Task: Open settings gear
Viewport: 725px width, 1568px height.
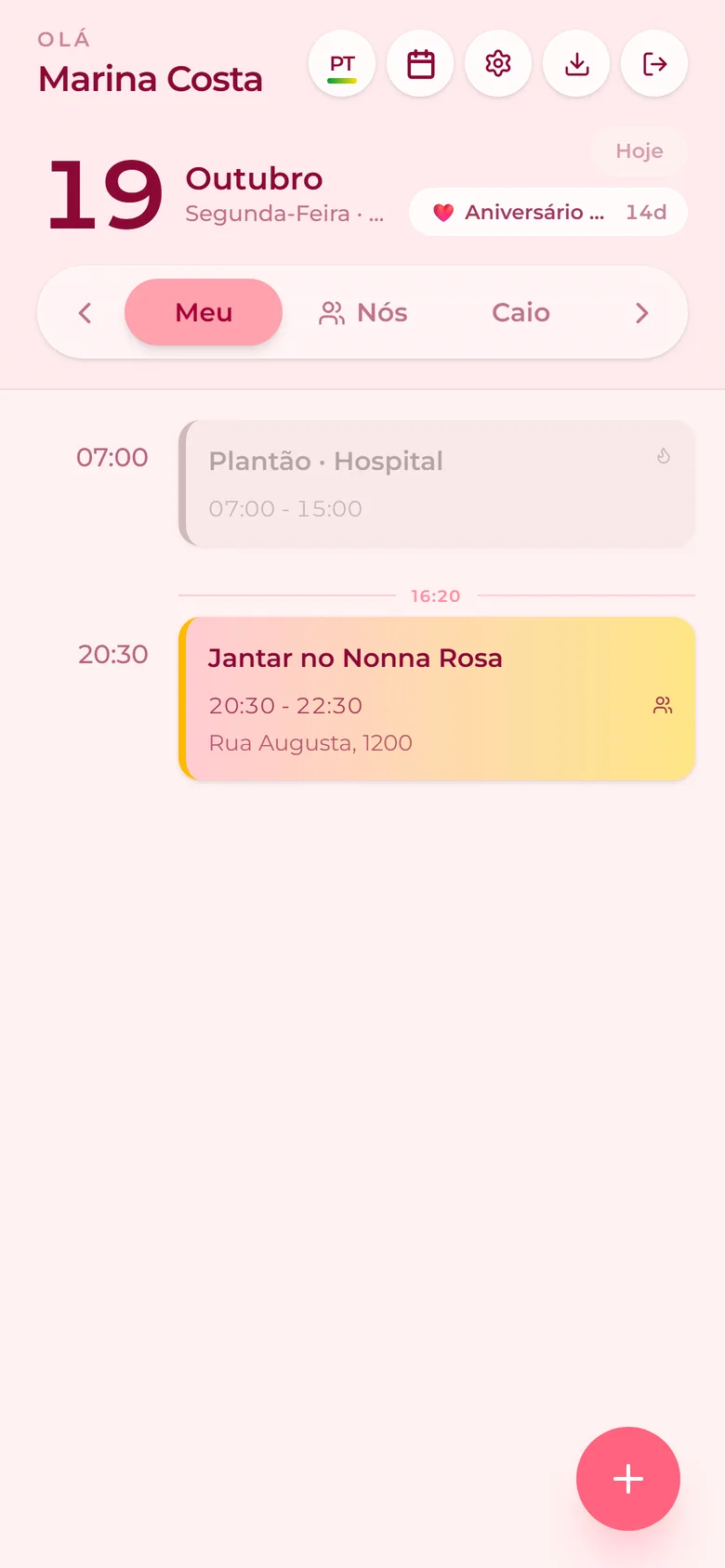Action: click(x=498, y=64)
